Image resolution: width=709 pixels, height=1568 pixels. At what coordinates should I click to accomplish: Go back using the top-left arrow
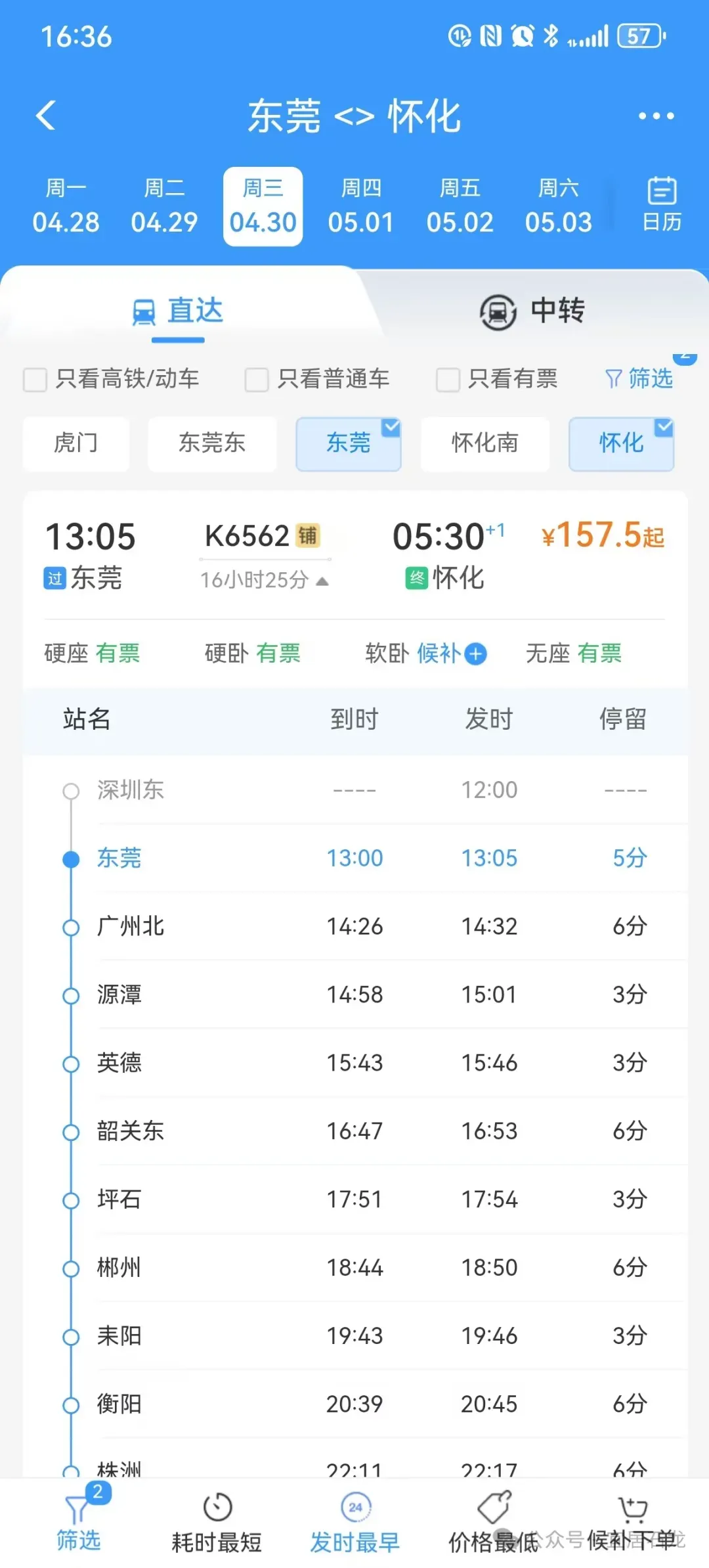46,116
